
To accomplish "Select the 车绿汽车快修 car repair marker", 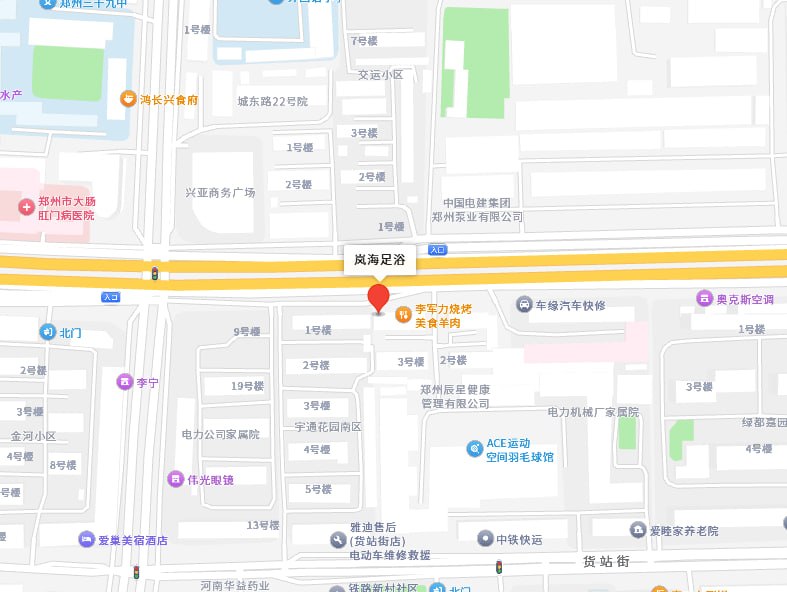I will pos(523,304).
